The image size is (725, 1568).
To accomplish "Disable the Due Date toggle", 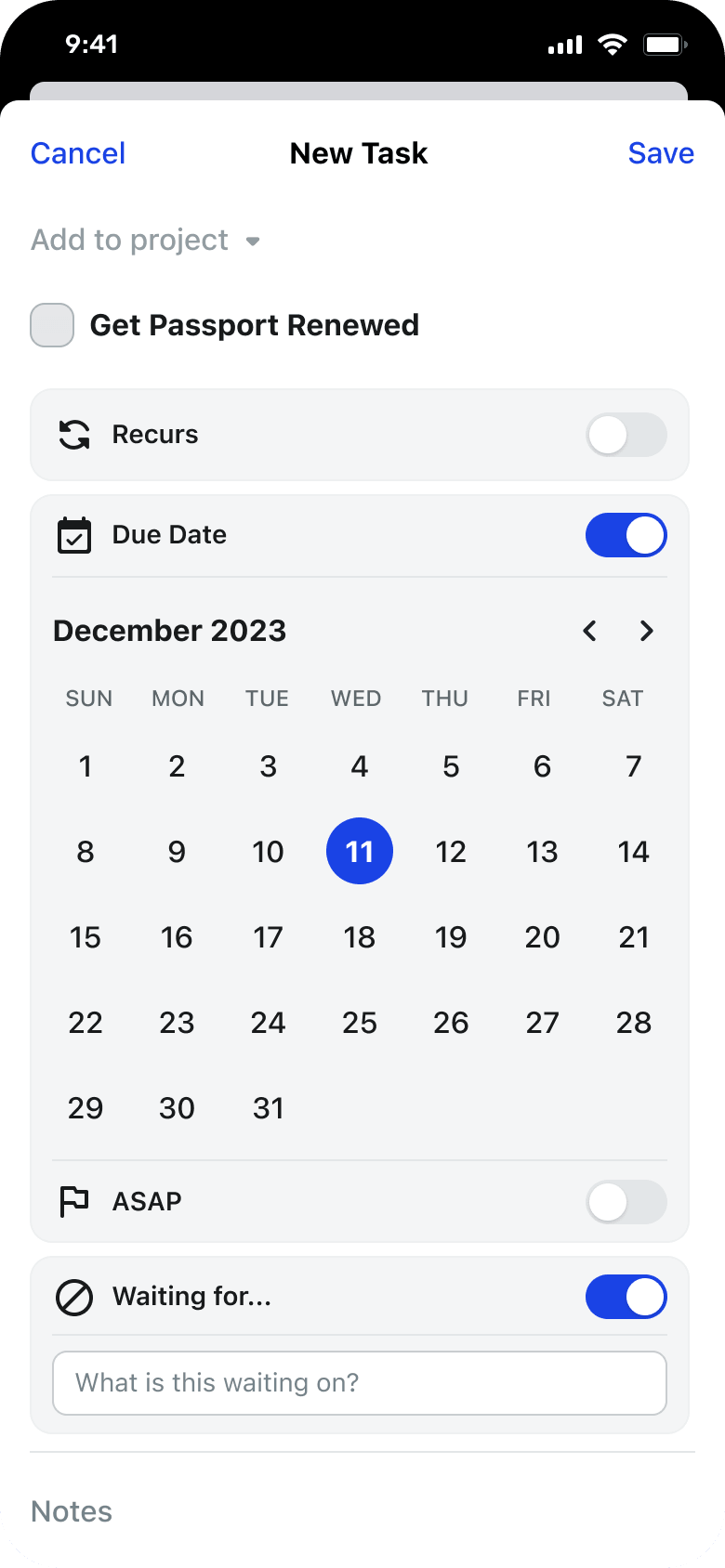I will (x=626, y=534).
